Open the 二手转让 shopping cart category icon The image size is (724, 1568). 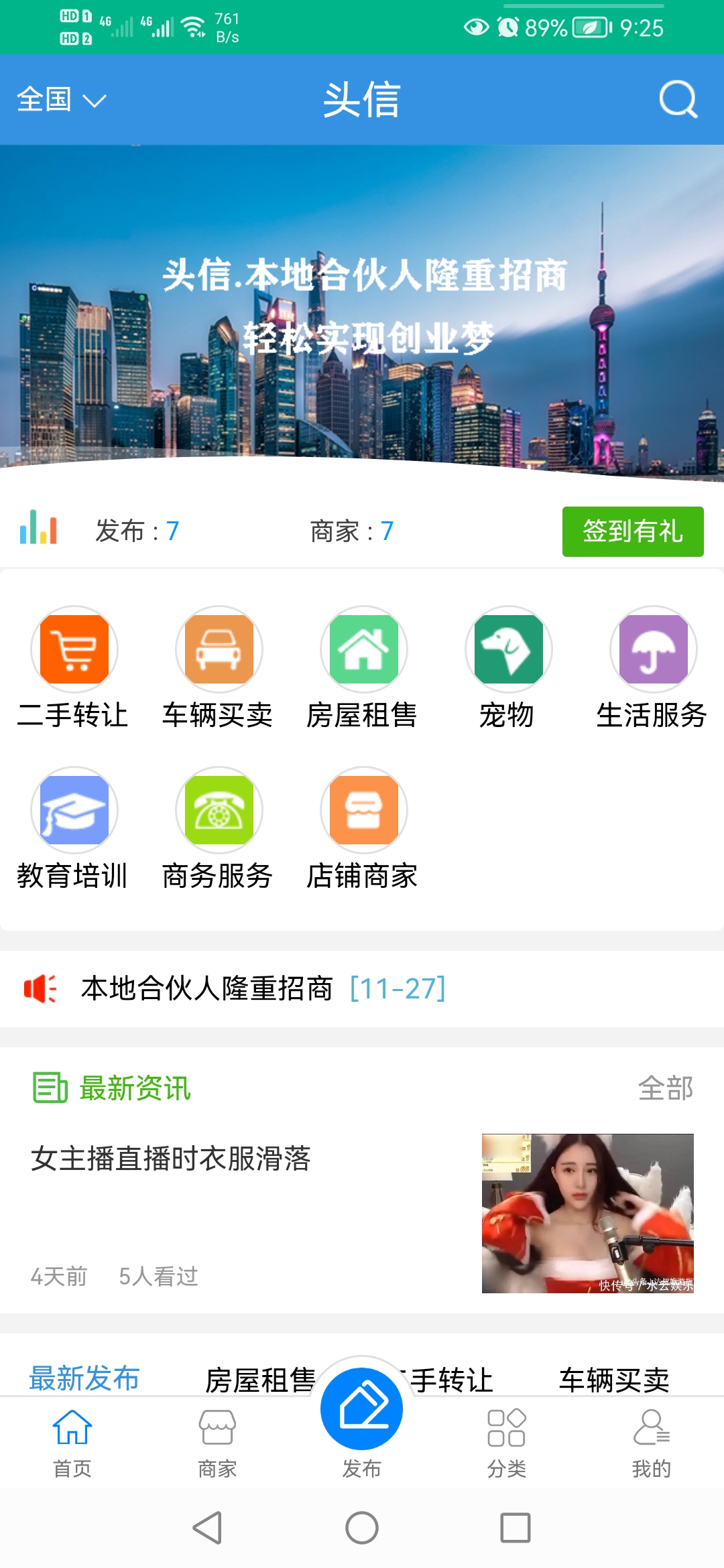tap(74, 649)
